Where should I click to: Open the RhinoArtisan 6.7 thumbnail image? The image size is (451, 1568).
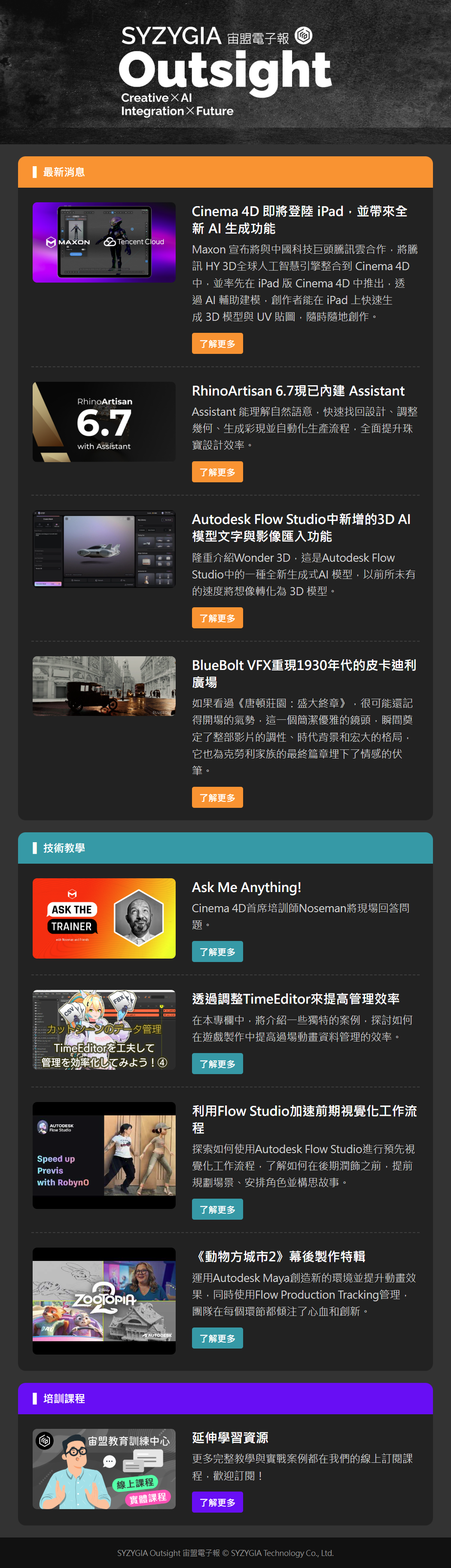coord(104,422)
